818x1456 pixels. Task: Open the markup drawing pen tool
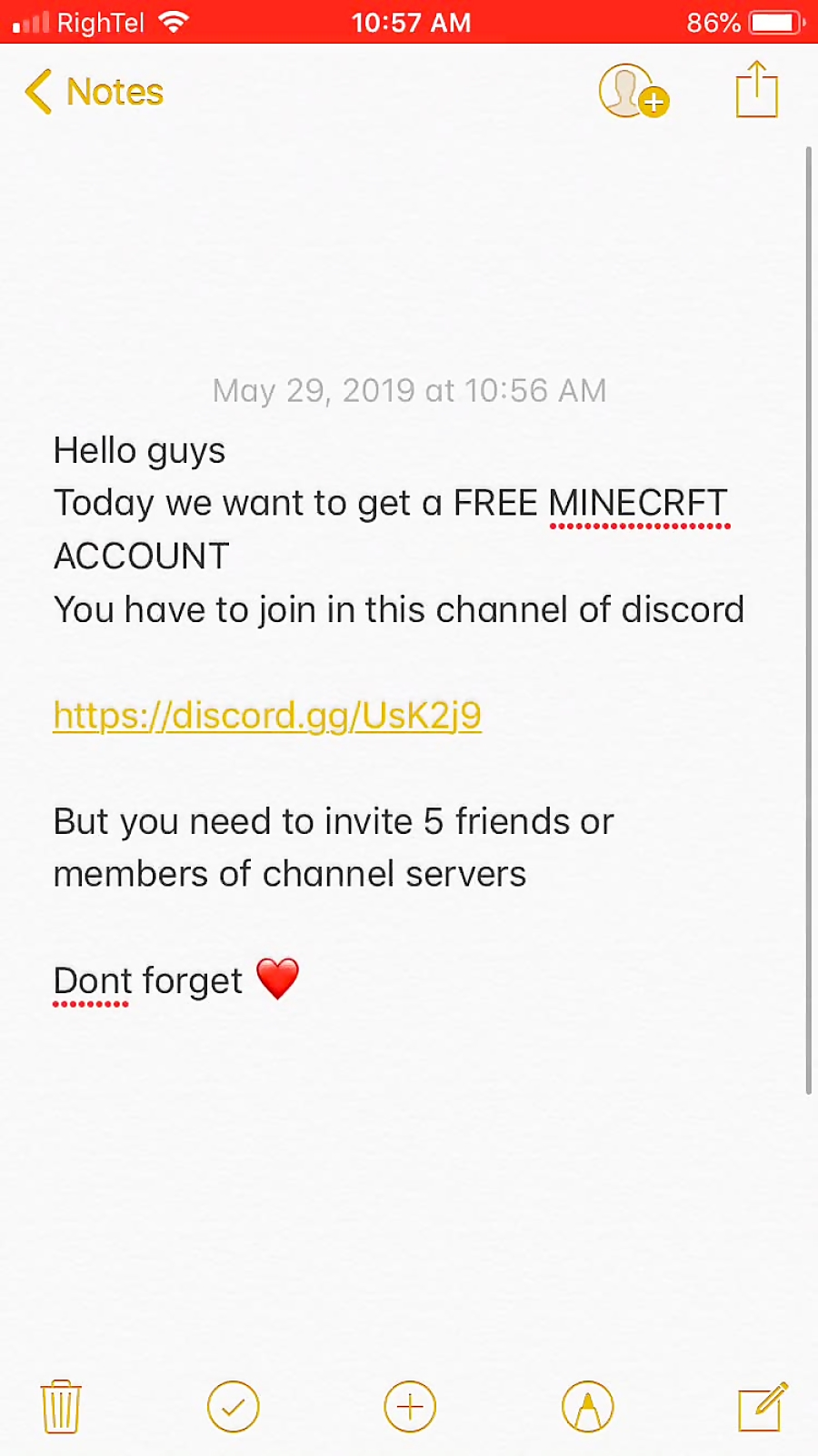pyautogui.click(x=587, y=1406)
